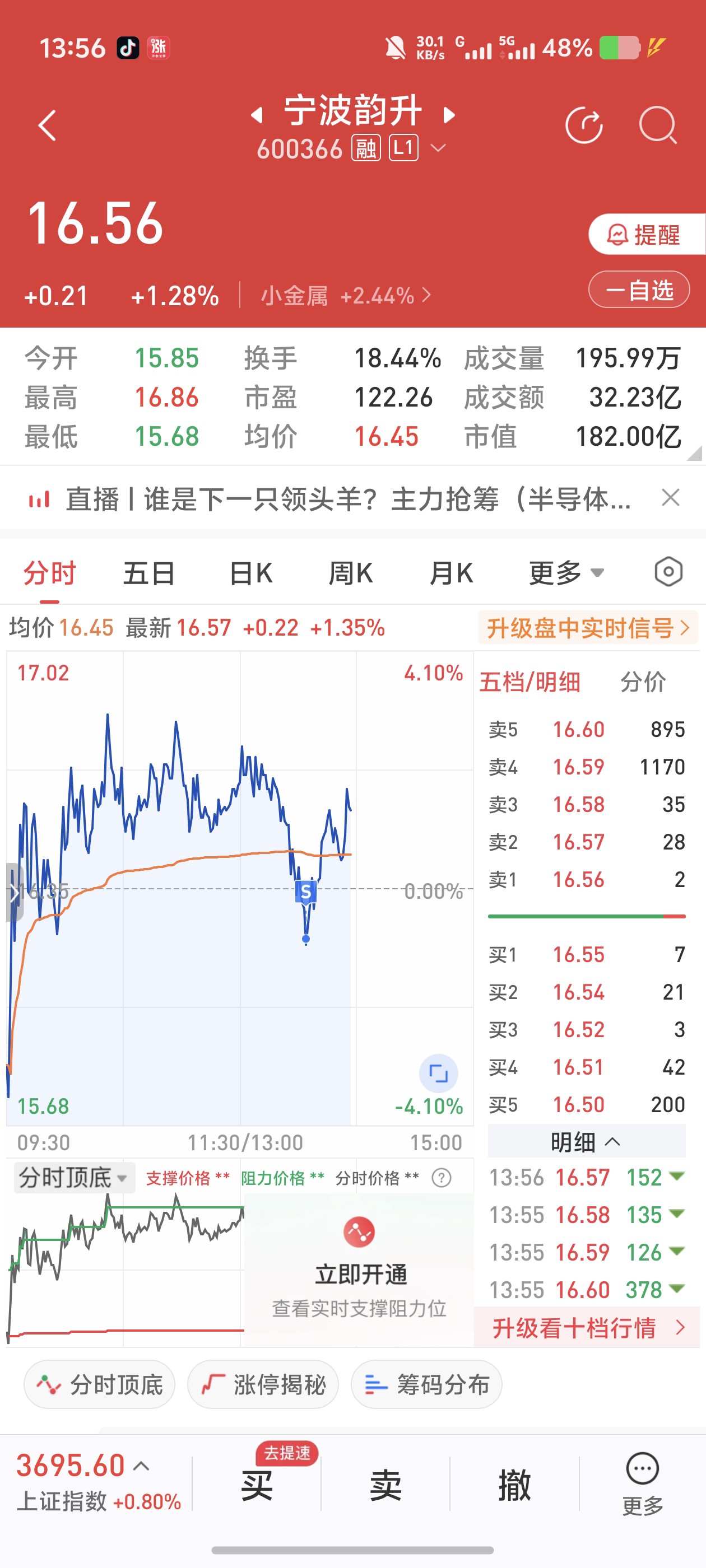Switch to the 日K chart tab

(x=250, y=573)
